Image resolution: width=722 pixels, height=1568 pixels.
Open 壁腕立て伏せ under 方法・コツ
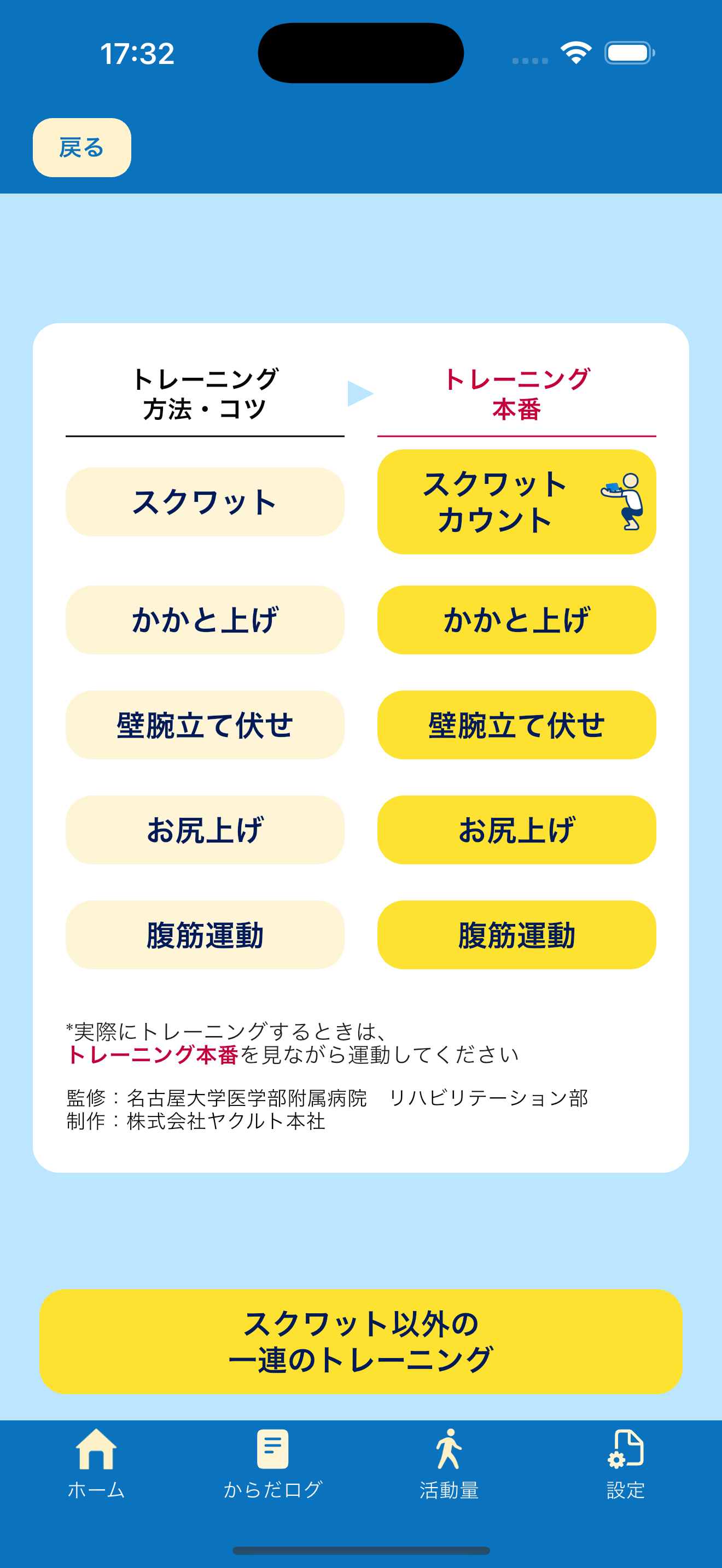(205, 725)
